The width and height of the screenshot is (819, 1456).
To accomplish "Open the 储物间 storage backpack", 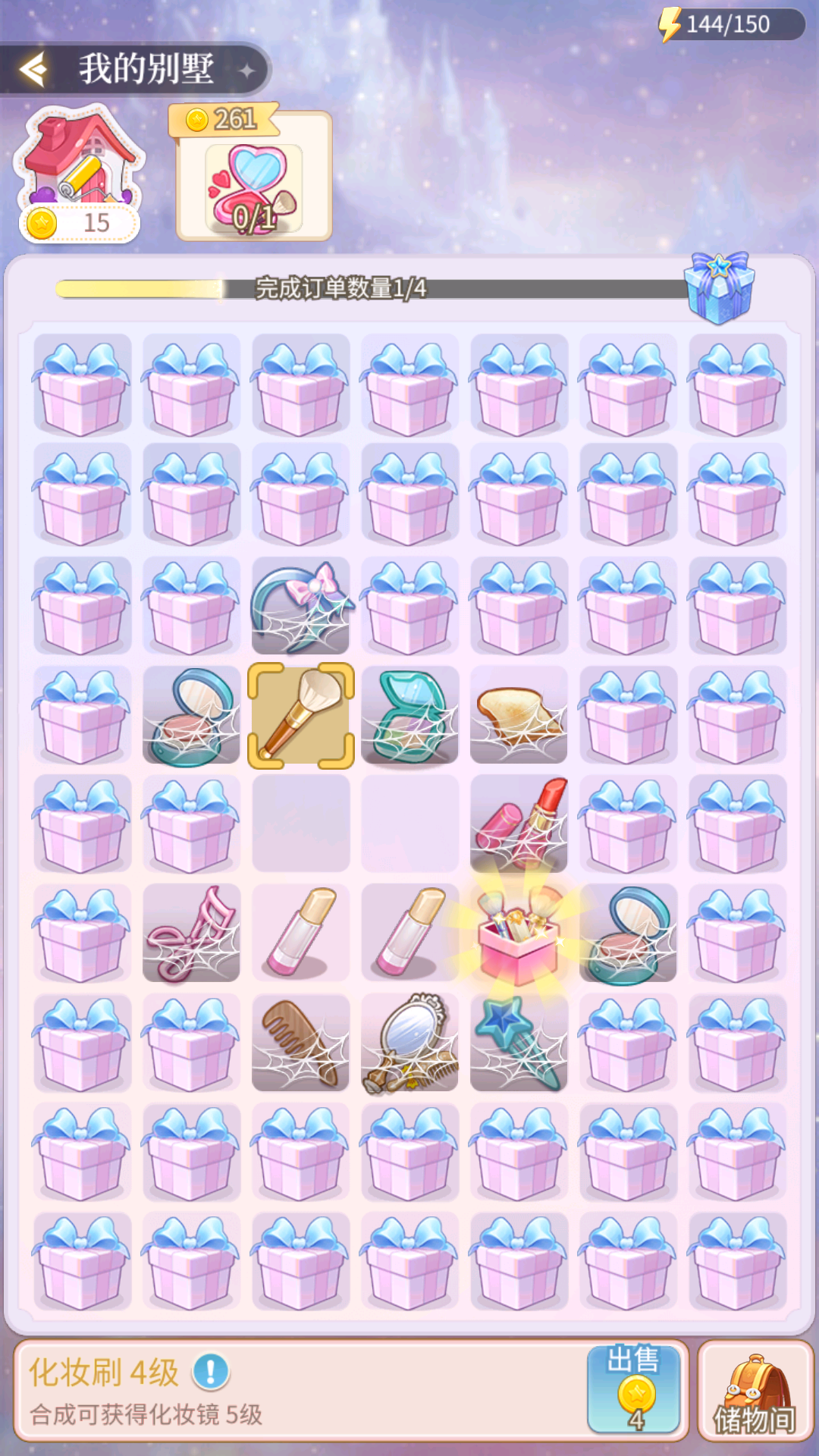I will [x=755, y=1391].
